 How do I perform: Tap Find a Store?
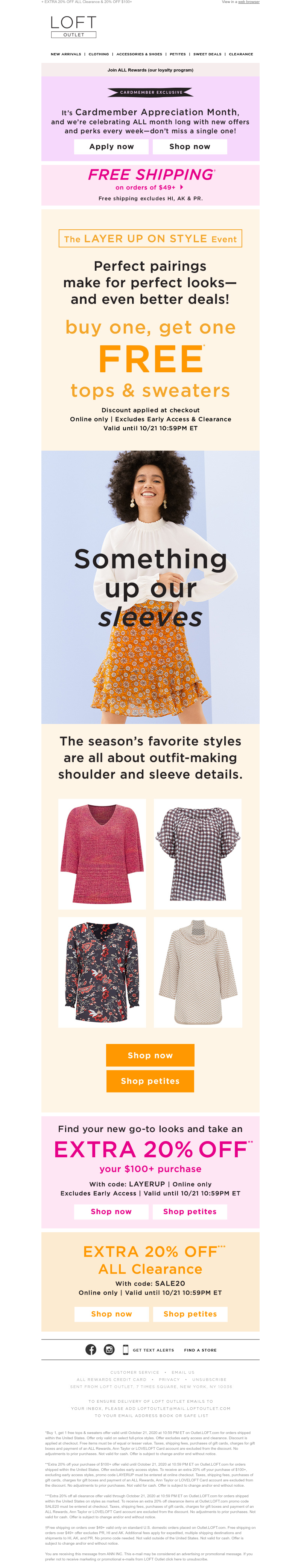pos(200,1350)
